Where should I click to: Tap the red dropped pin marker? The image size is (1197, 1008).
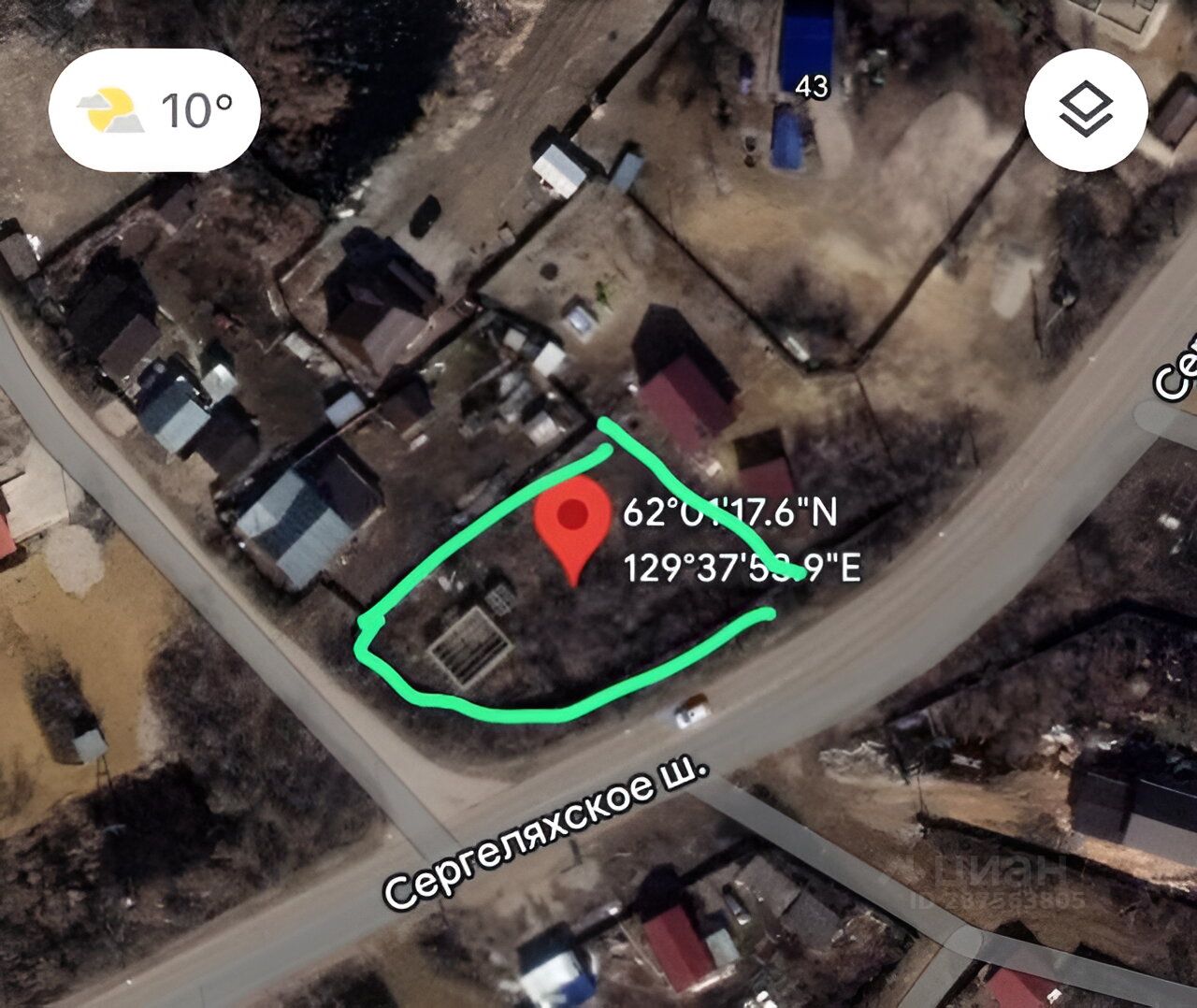pyautogui.click(x=571, y=520)
